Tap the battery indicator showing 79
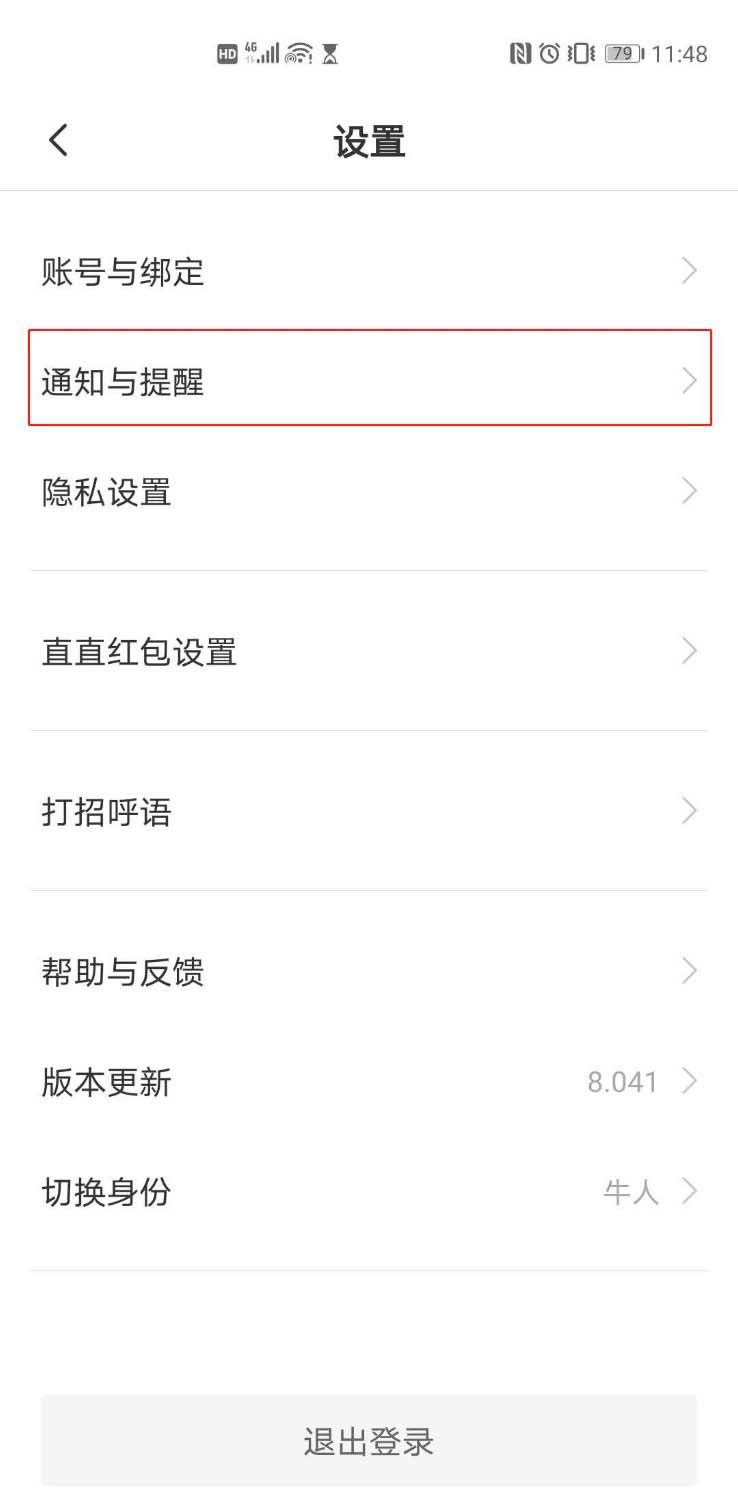Image resolution: width=738 pixels, height=1500 pixels. 621,53
